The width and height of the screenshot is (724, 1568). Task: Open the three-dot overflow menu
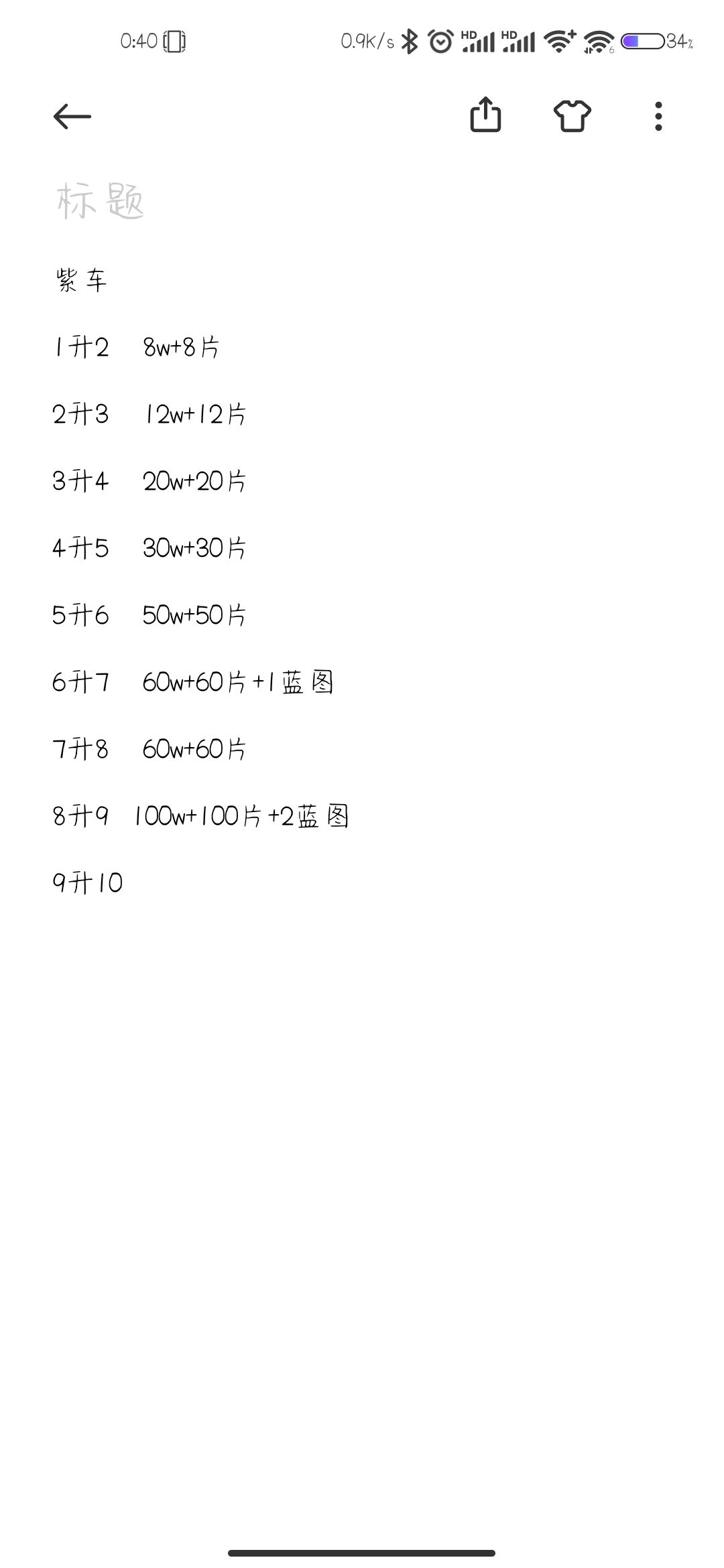[658, 117]
